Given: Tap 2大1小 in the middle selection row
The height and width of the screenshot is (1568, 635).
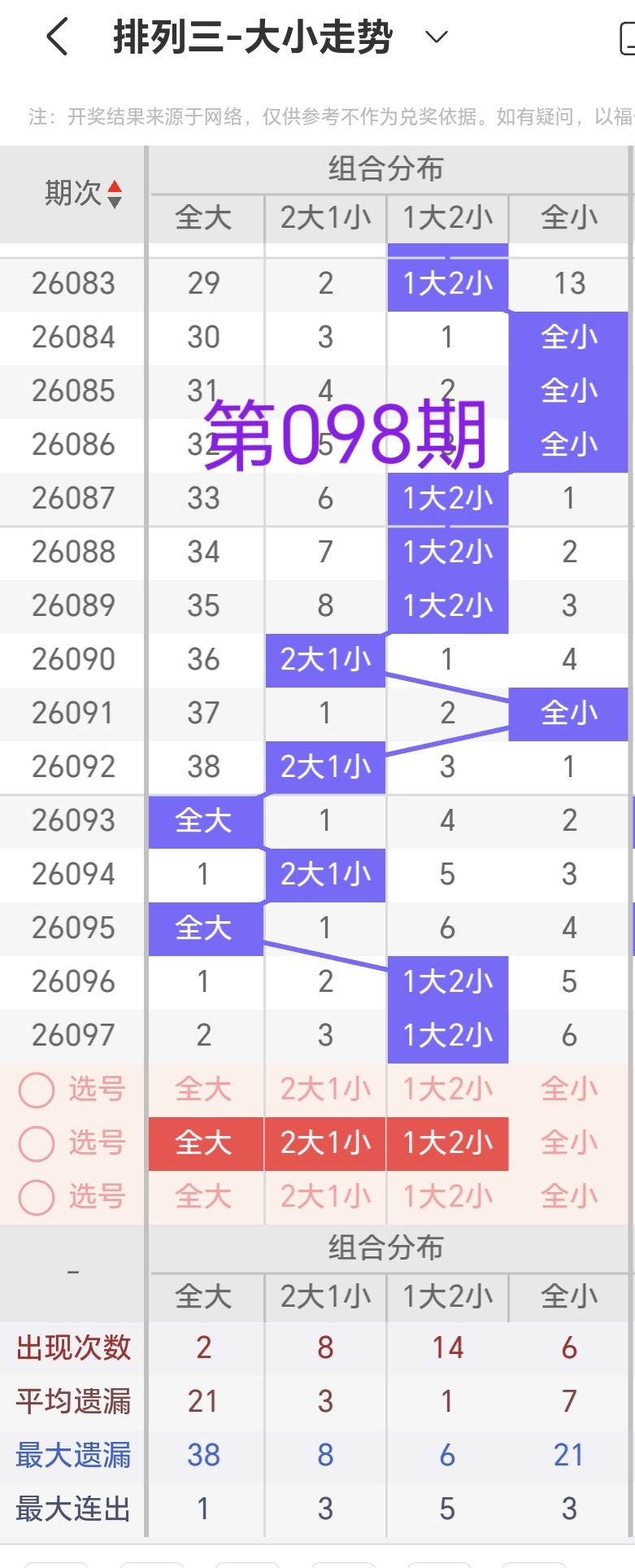Looking at the screenshot, I should (x=325, y=1143).
